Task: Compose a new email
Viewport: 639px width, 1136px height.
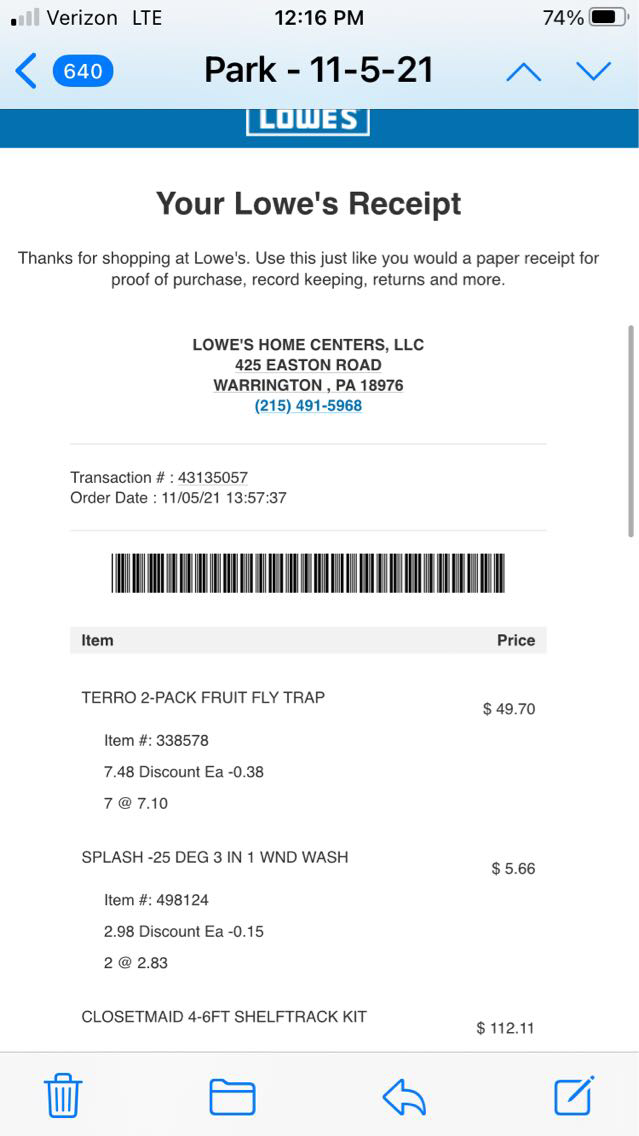Action: click(574, 1096)
